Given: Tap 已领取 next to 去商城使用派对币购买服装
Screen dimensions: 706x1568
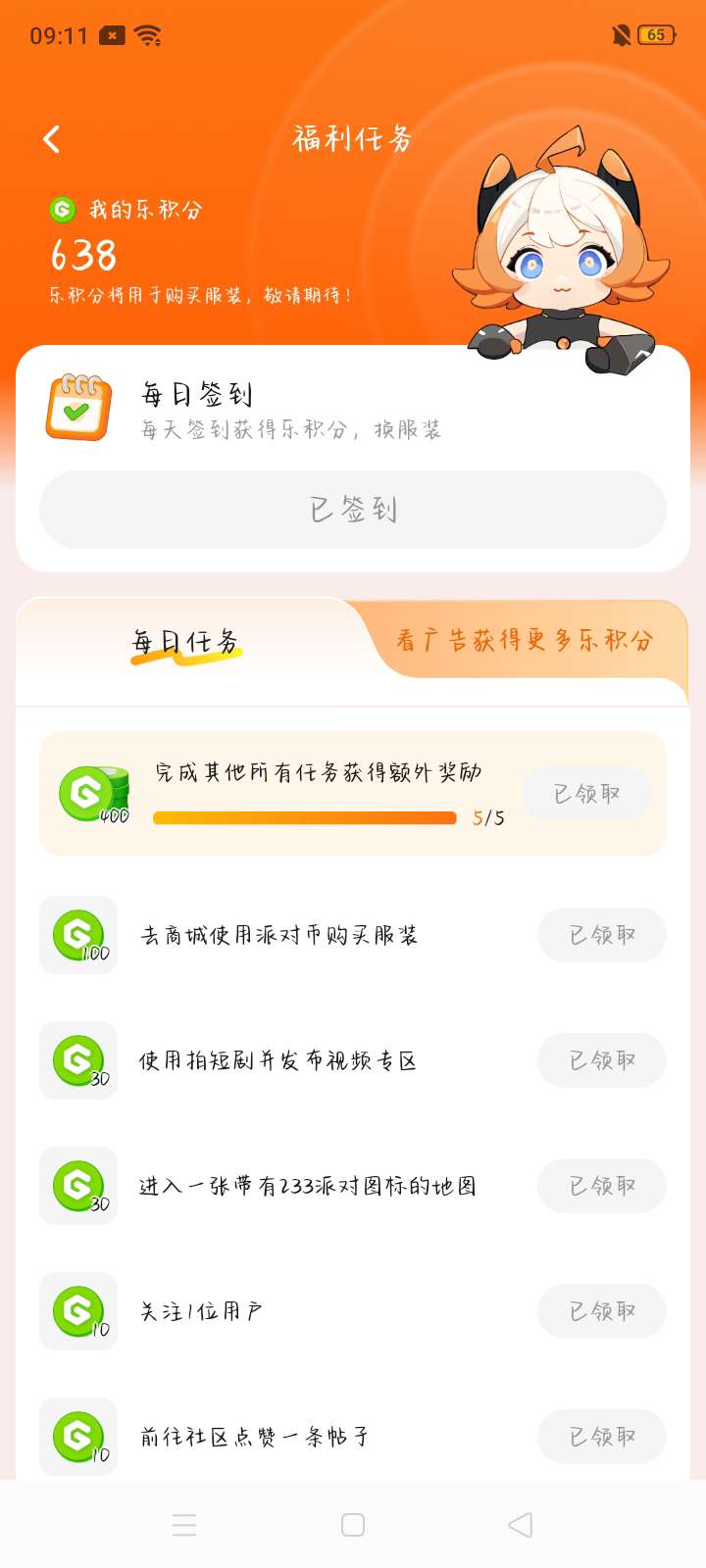Looking at the screenshot, I should coord(602,935).
